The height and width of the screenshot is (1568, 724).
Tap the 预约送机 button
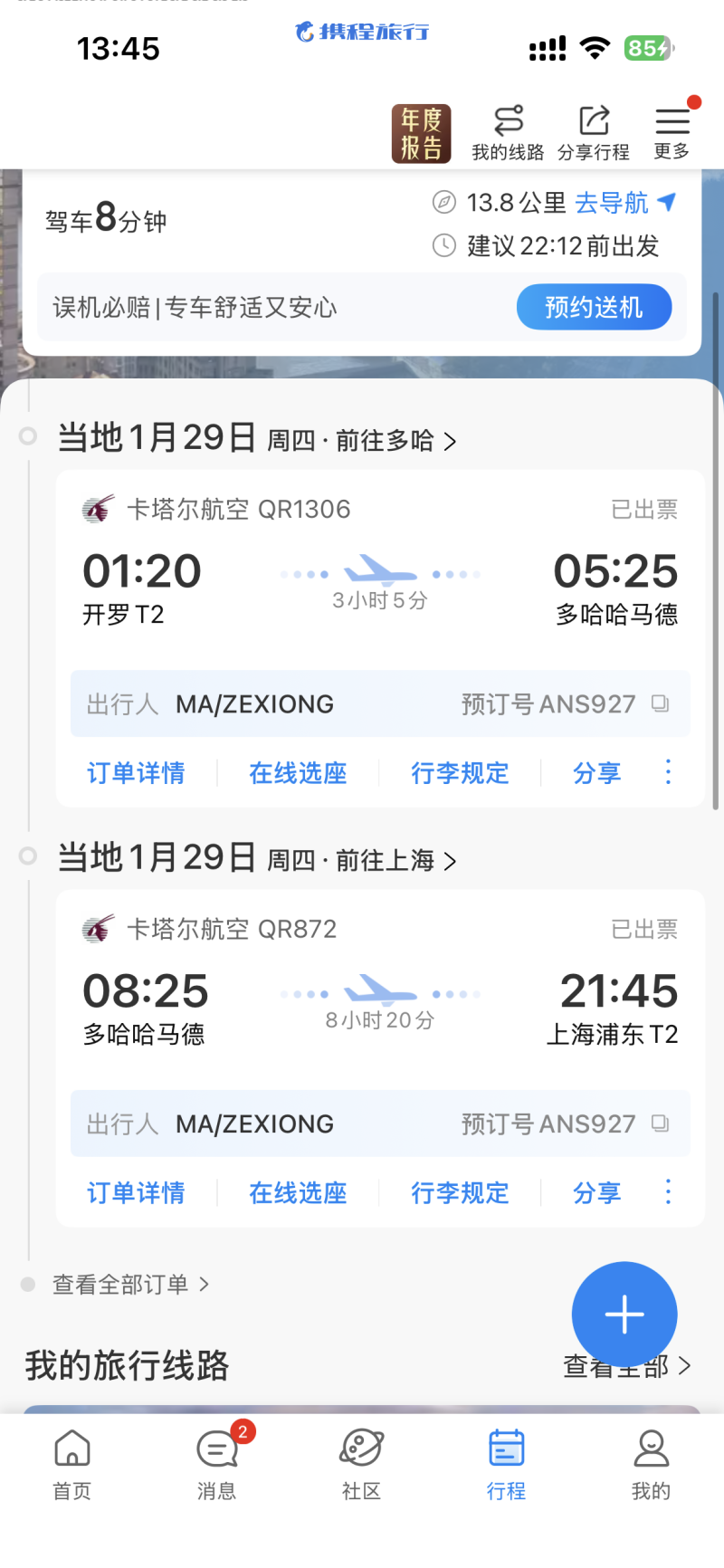point(594,308)
